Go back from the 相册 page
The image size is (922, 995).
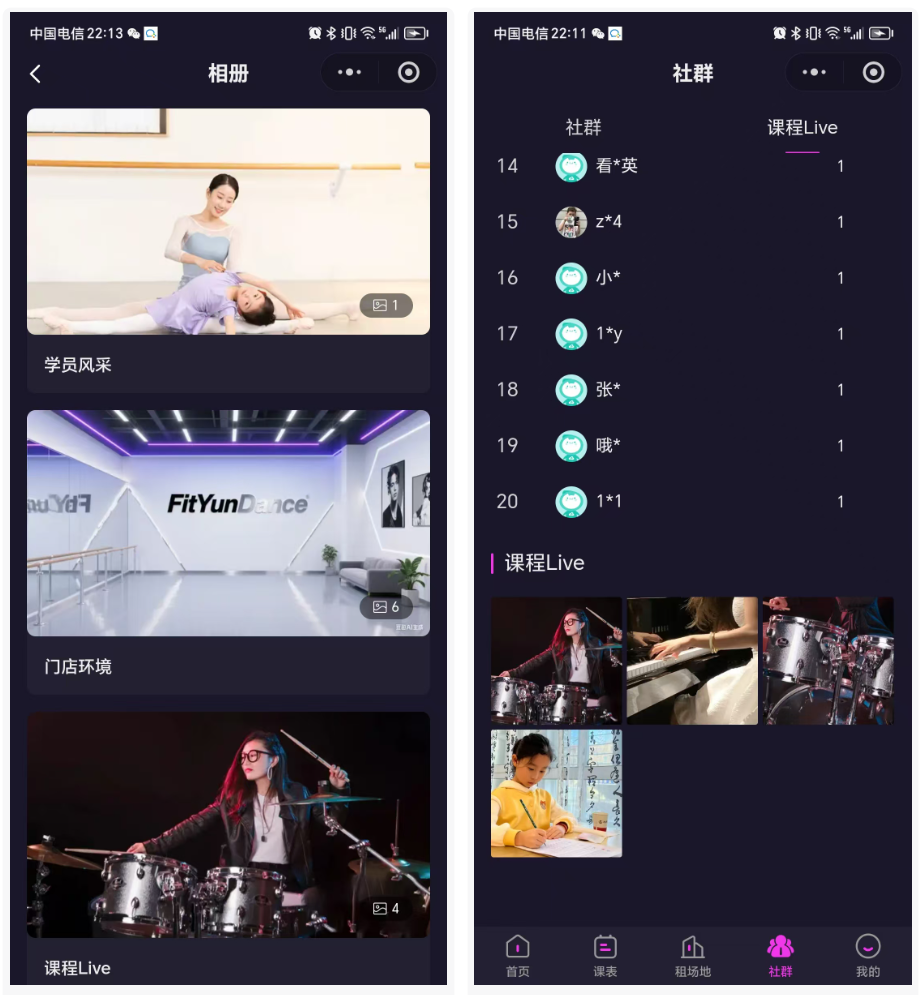36,74
